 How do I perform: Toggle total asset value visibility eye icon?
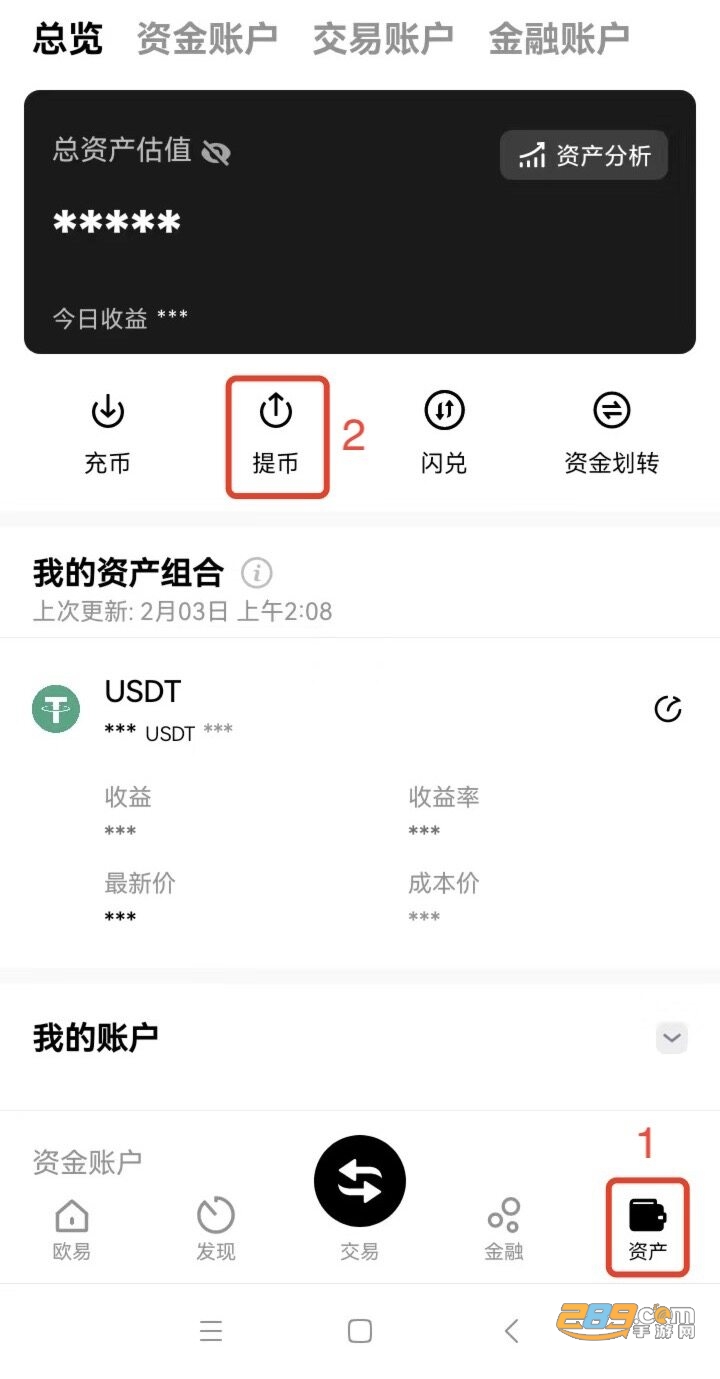point(216,152)
